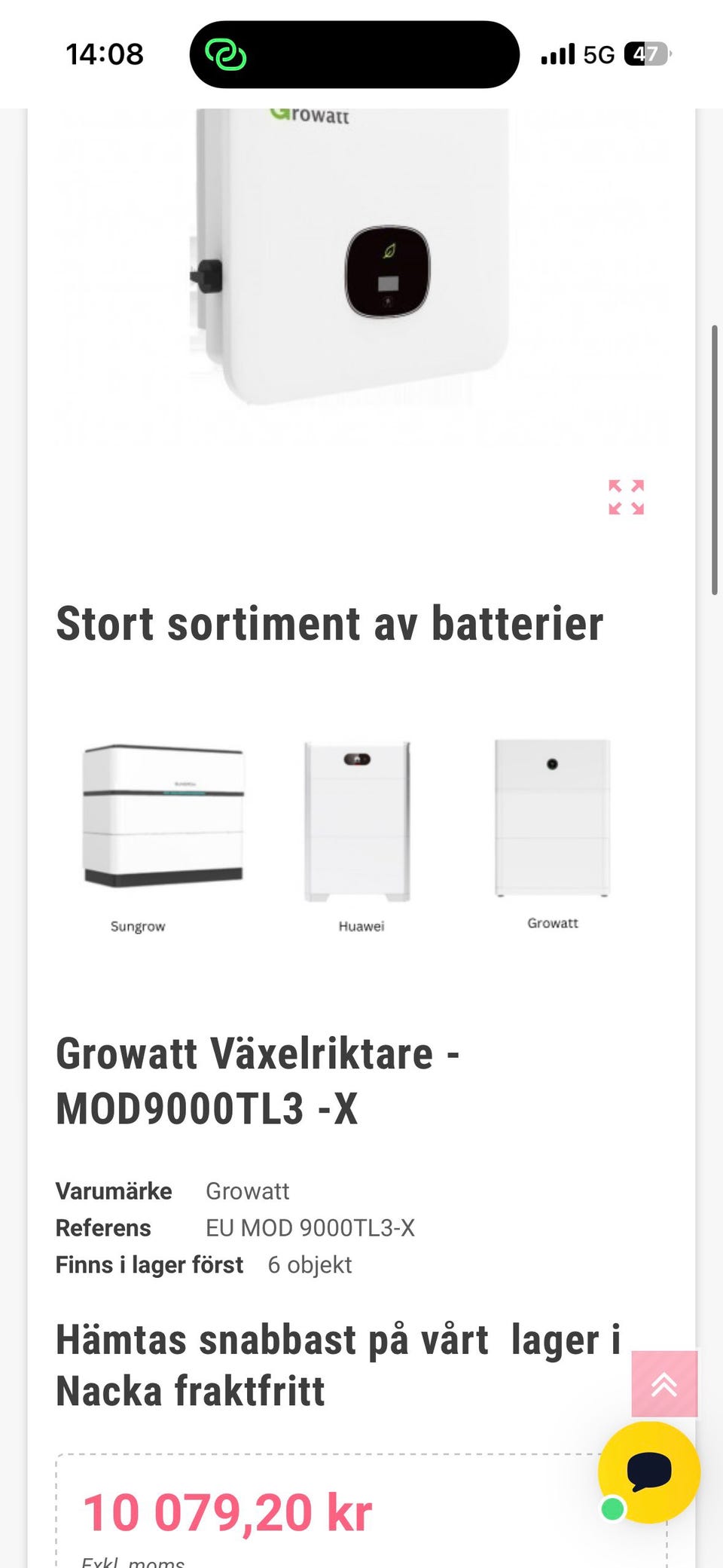The height and width of the screenshot is (1568, 723).
Task: Open the fullscreen image expand icon
Action: (627, 498)
